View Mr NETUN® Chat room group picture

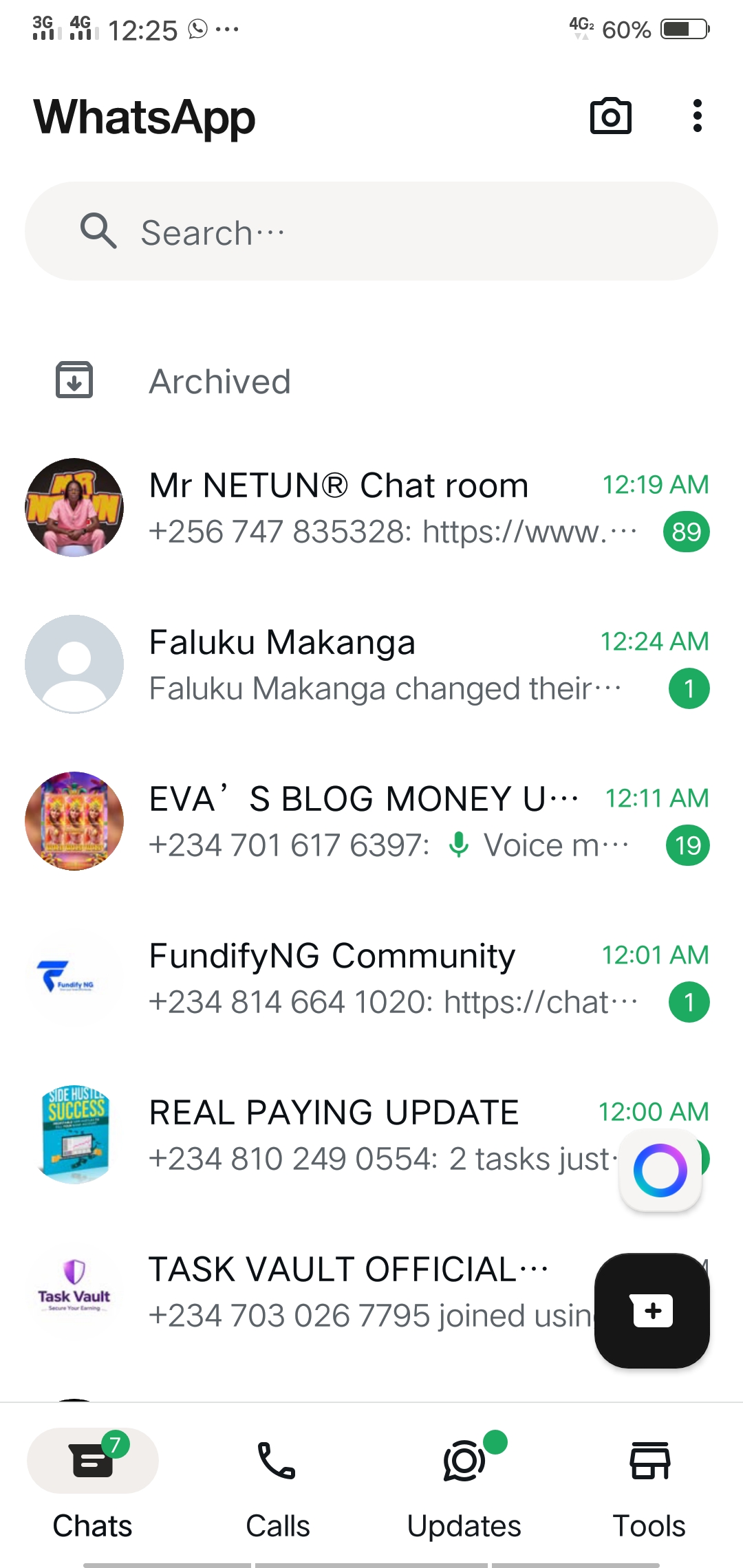click(74, 508)
